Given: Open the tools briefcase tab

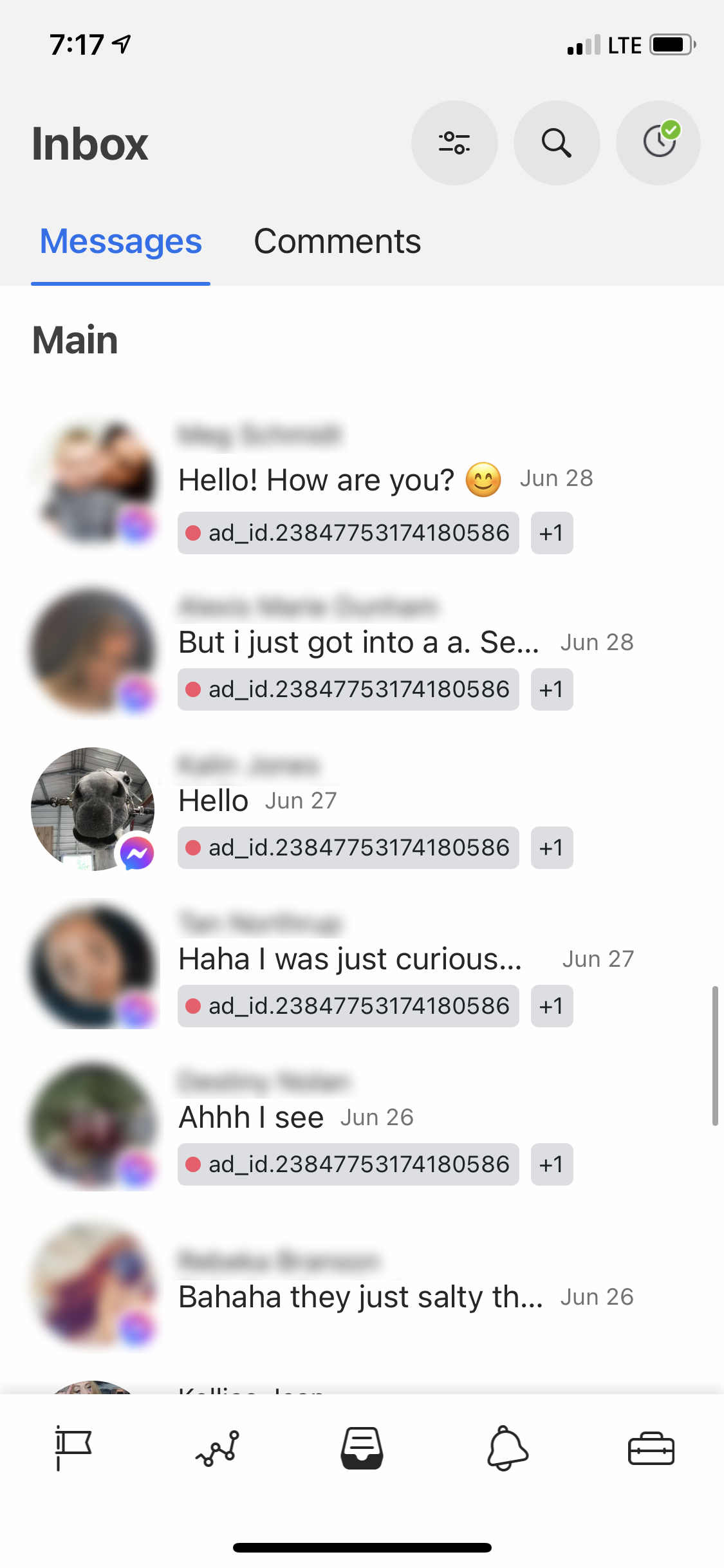Looking at the screenshot, I should coord(651,1448).
